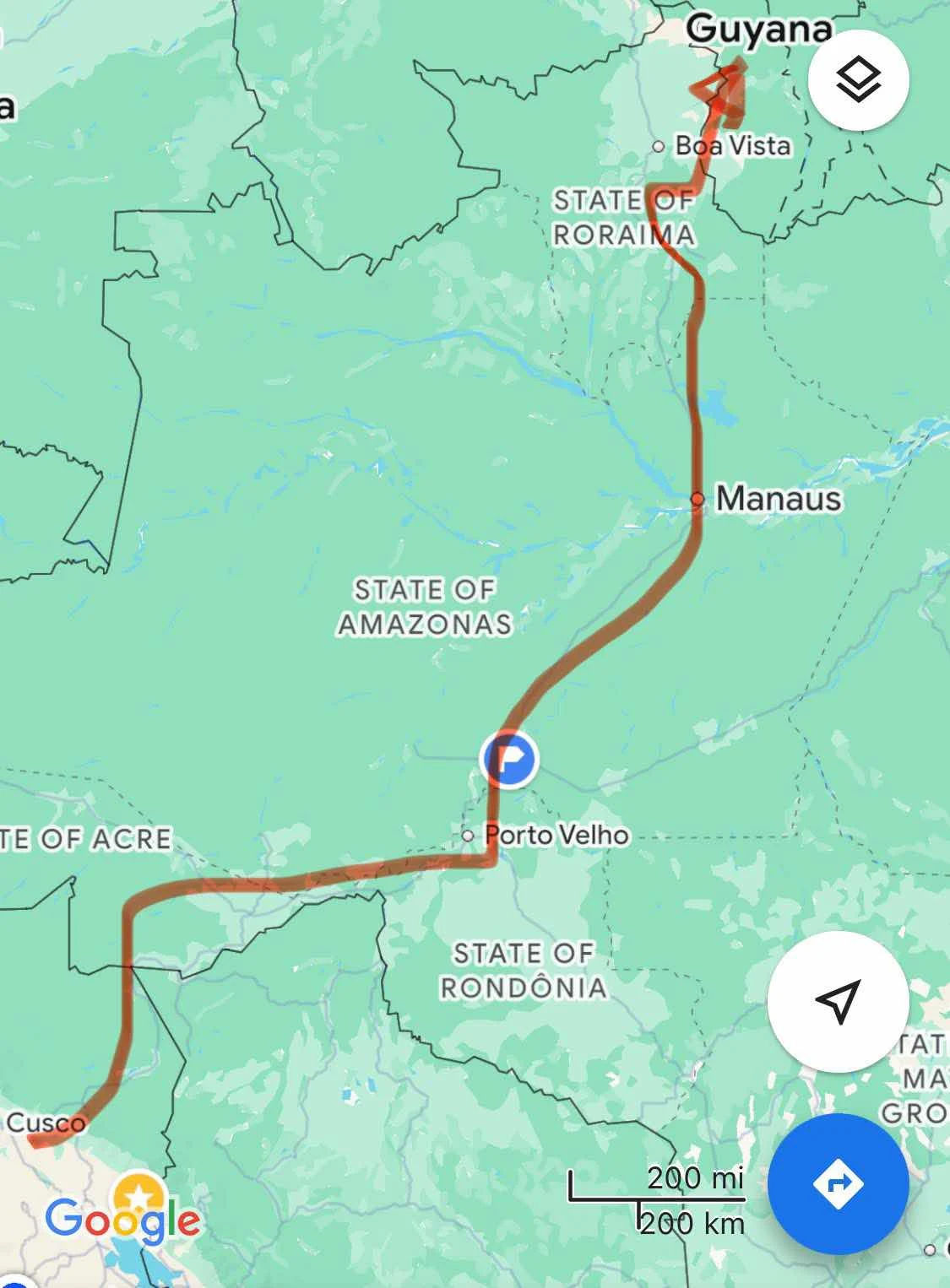
Task: Open the map layers options
Action: (858, 81)
